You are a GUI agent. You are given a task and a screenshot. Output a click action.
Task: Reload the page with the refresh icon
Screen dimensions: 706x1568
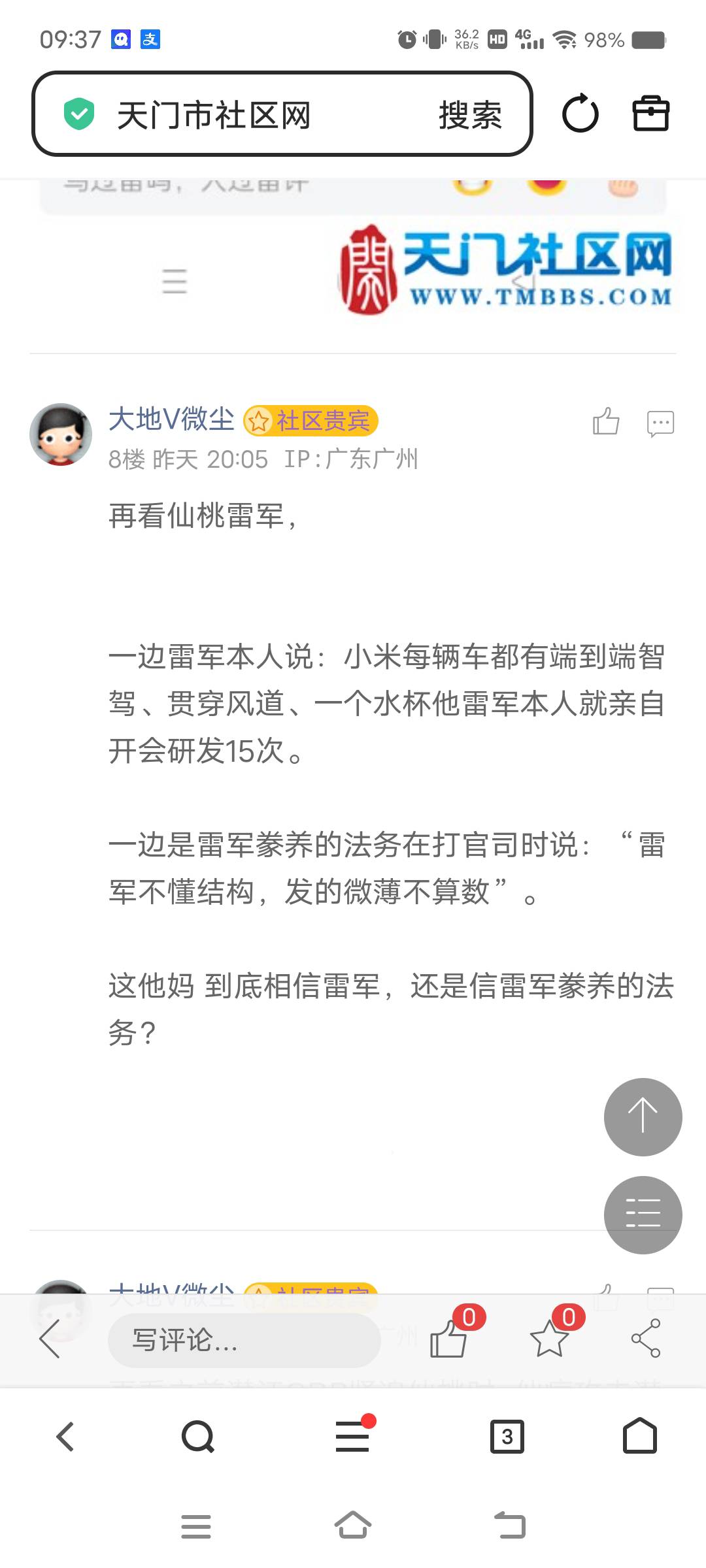click(x=580, y=114)
